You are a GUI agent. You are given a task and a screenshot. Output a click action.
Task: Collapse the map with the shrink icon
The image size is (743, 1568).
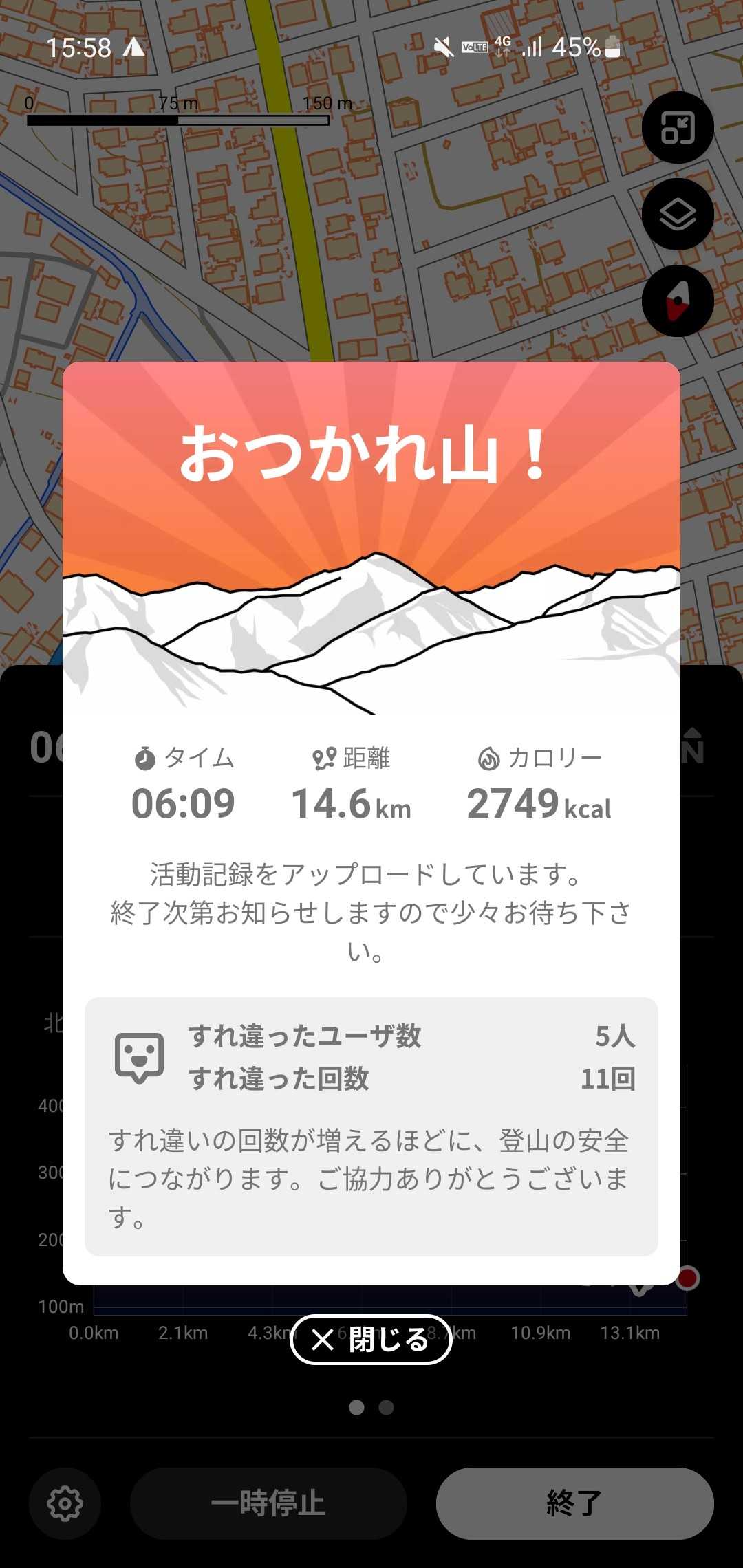tap(678, 128)
